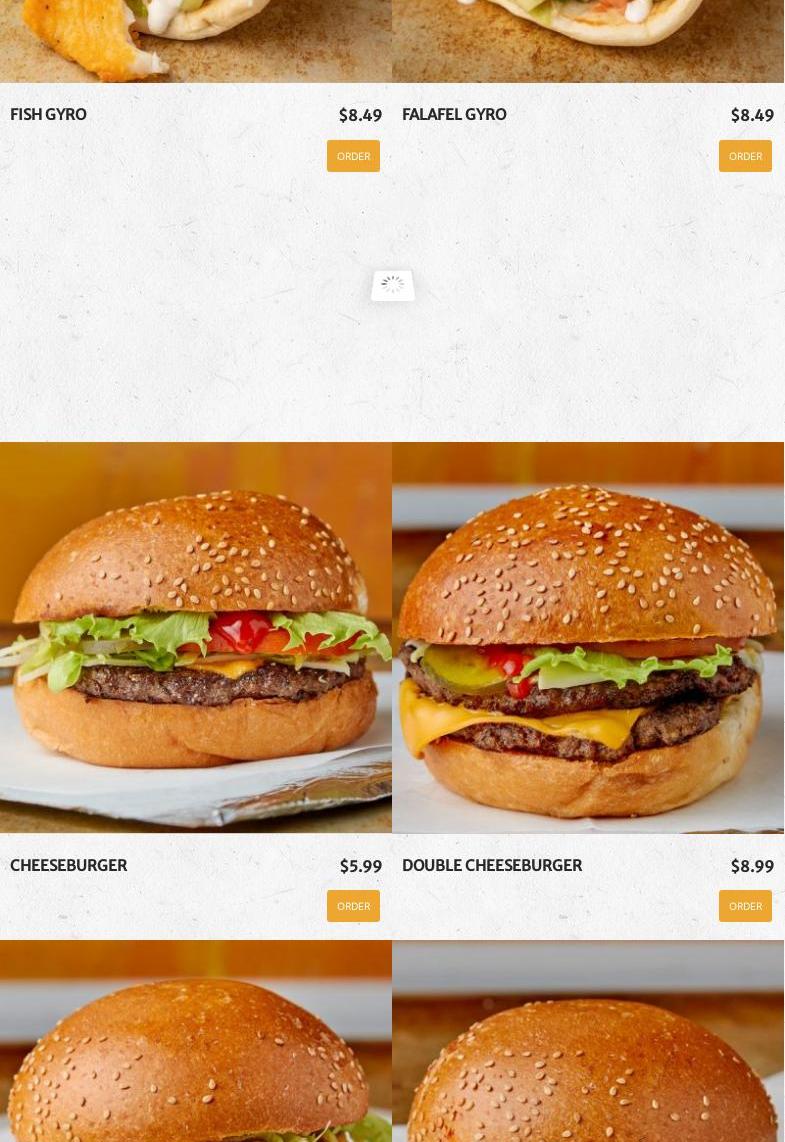
Task: Order the Falafel Gyro
Action: (x=745, y=156)
